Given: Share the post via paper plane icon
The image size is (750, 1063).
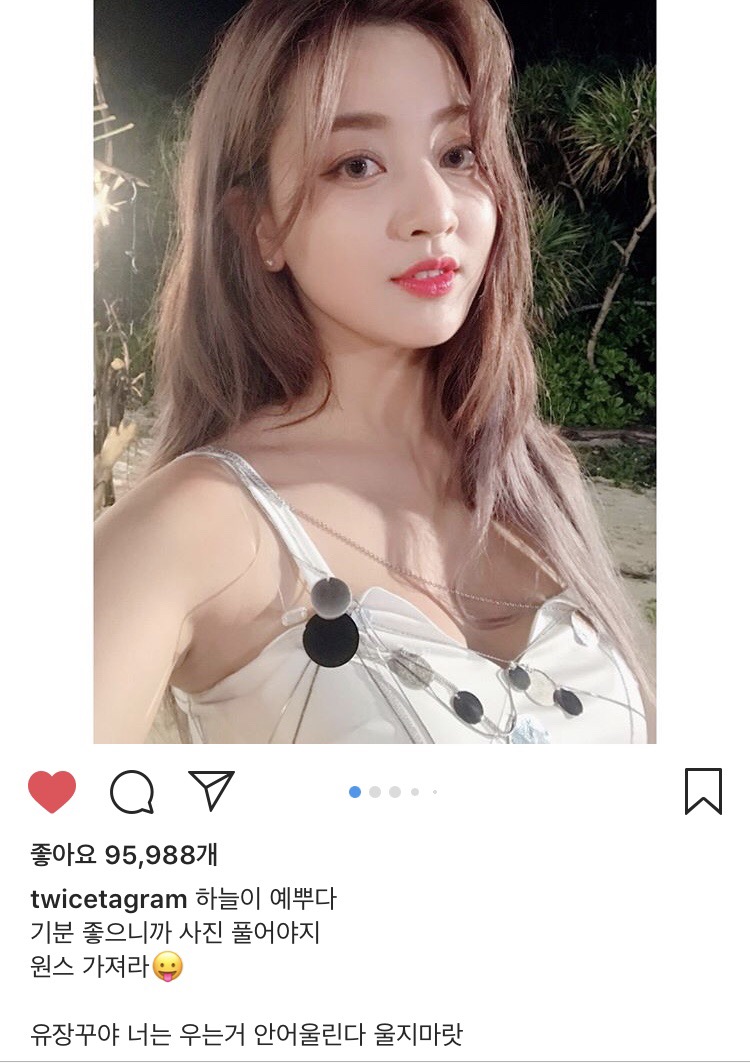Looking at the screenshot, I should [211, 790].
